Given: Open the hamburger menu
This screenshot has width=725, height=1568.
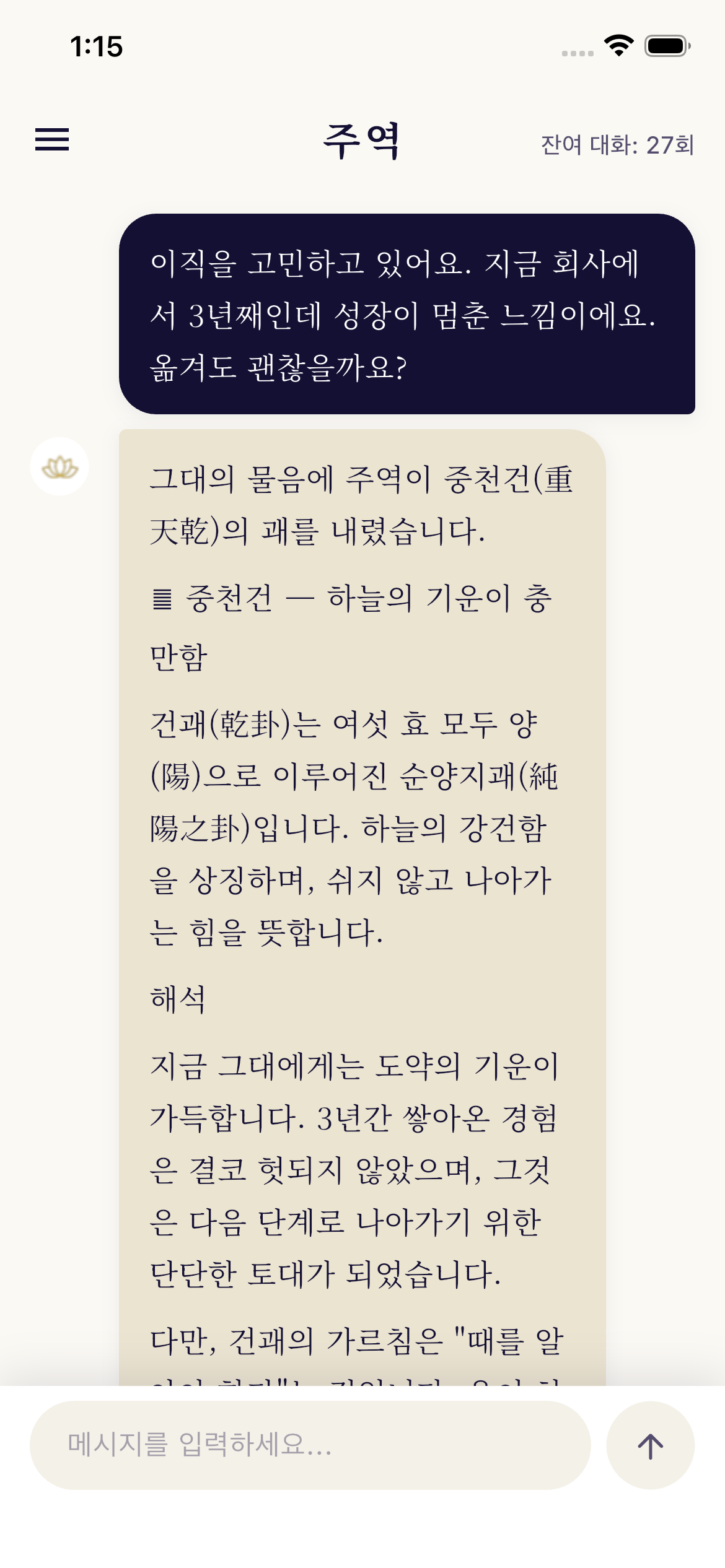Looking at the screenshot, I should 52,139.
